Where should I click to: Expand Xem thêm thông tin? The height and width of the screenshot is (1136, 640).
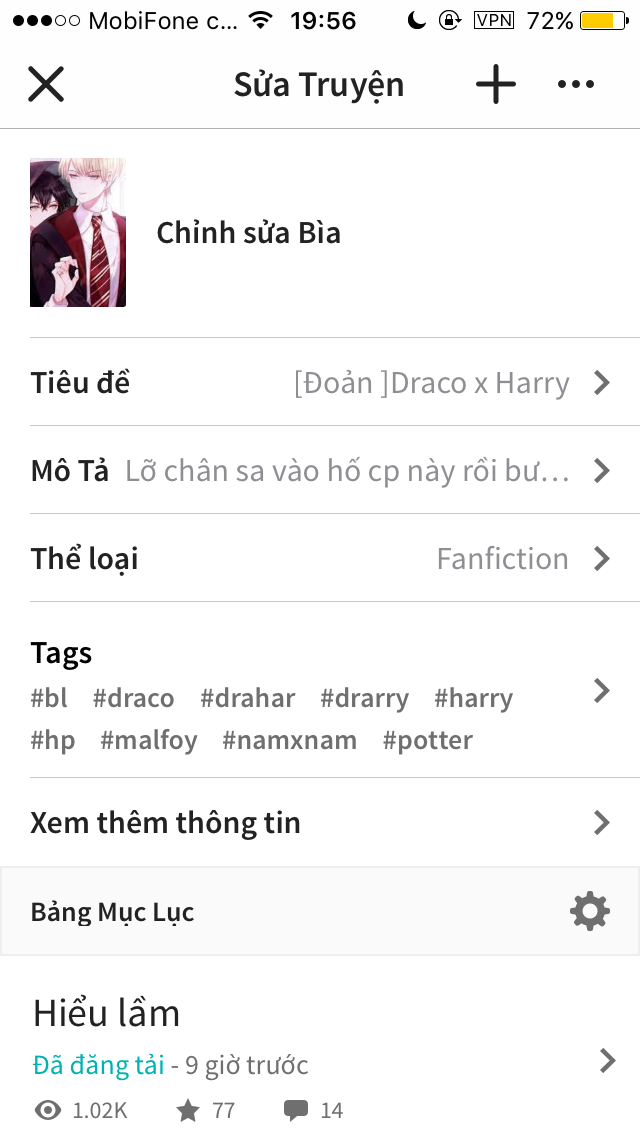click(320, 823)
